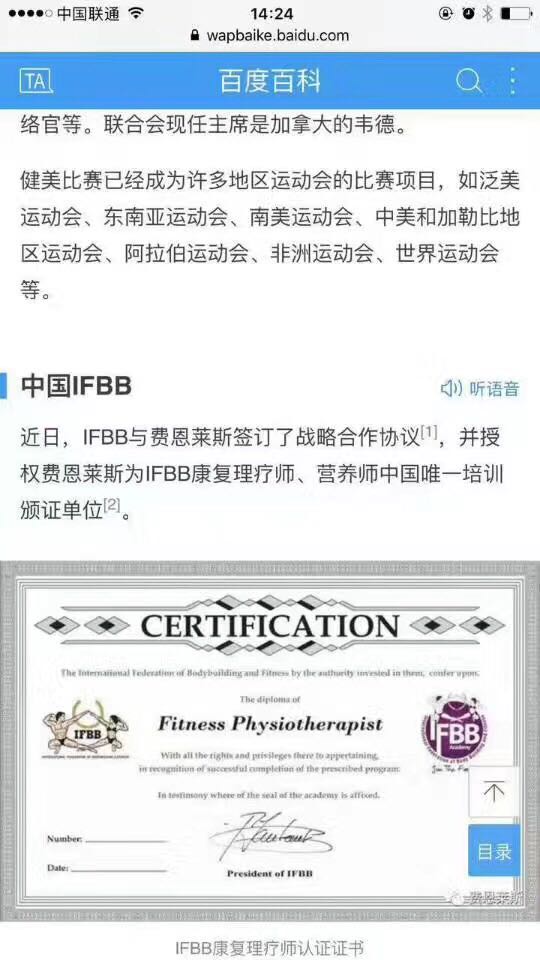This screenshot has height=960, width=540.
Task: View the IFBB certification image
Action: coord(270,741)
